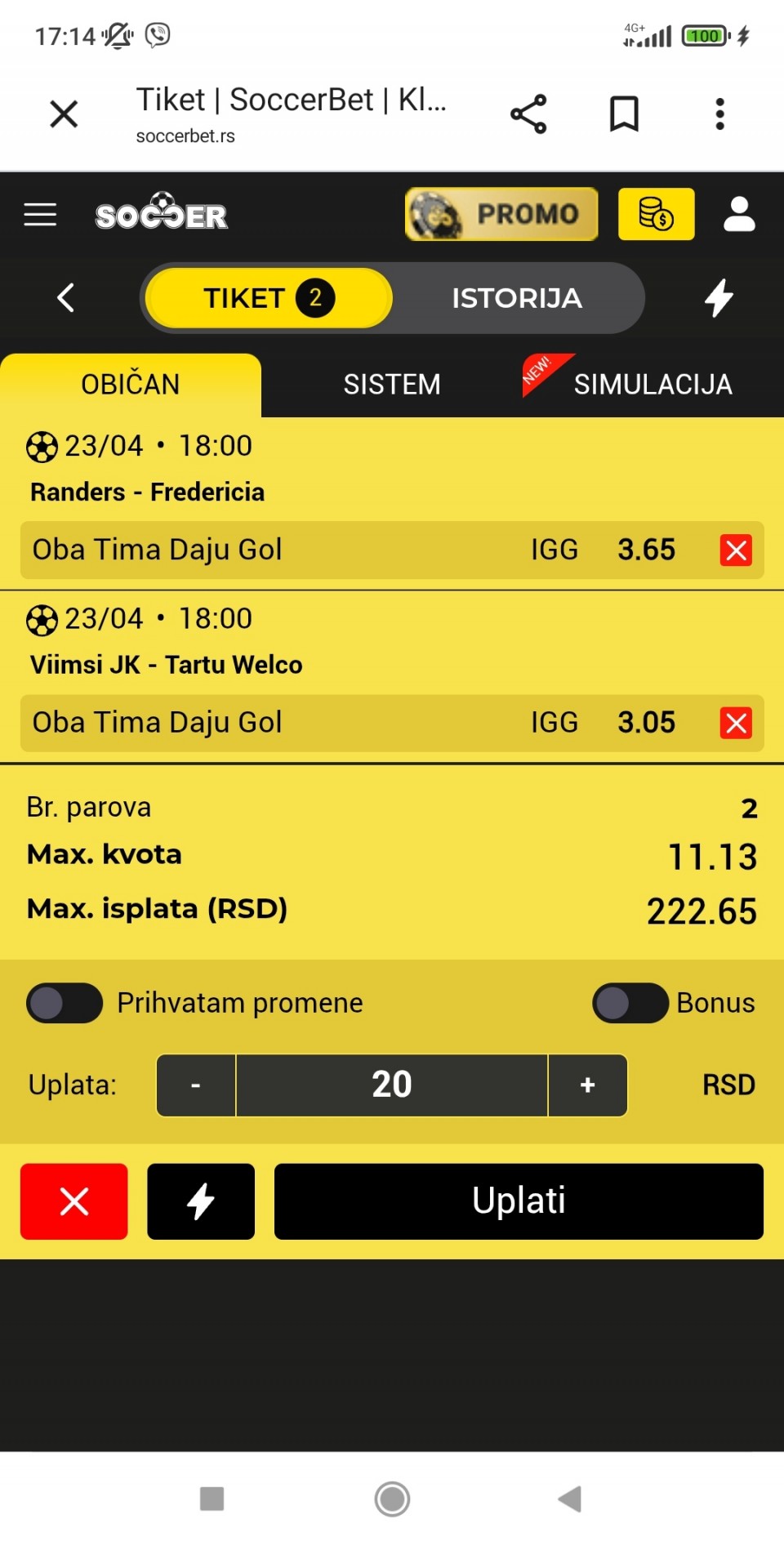Remove Randers - Fredericia from the ticket
784x1546 pixels.
pos(736,550)
